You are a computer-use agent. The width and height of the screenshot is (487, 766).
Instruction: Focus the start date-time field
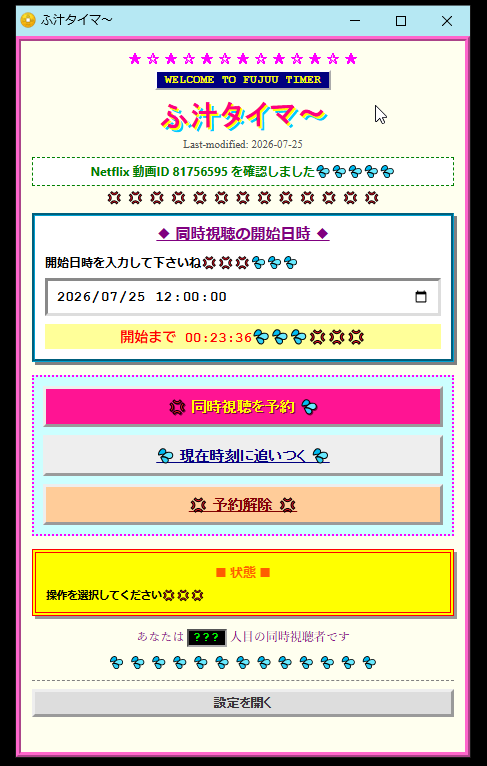[x=243, y=297]
